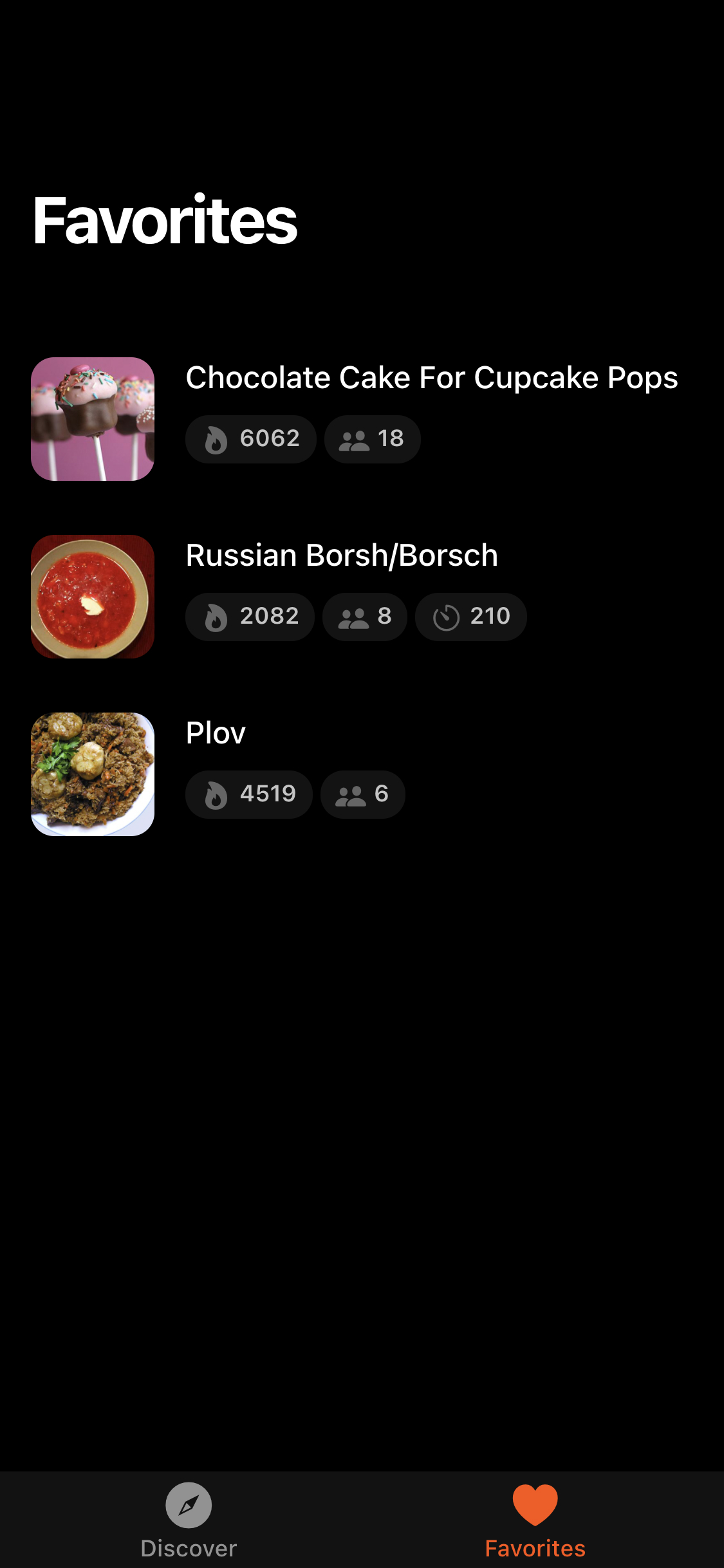Select the flame calorie icon on Cupcake Pops

[217, 438]
